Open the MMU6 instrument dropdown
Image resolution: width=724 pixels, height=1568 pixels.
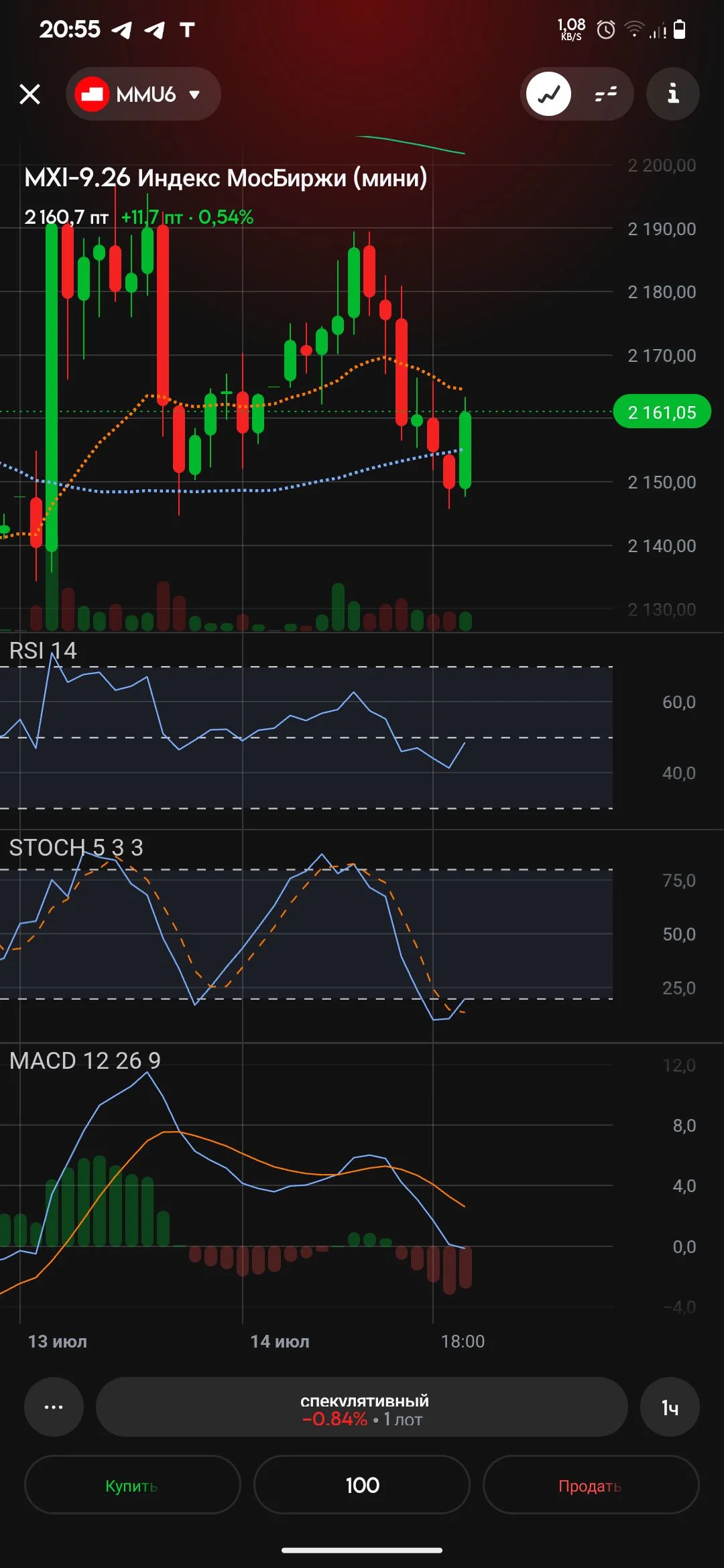[143, 94]
